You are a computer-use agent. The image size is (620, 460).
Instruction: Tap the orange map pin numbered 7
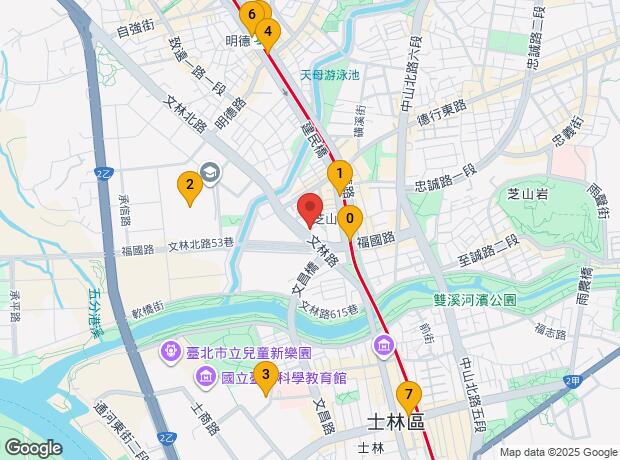coord(407,395)
